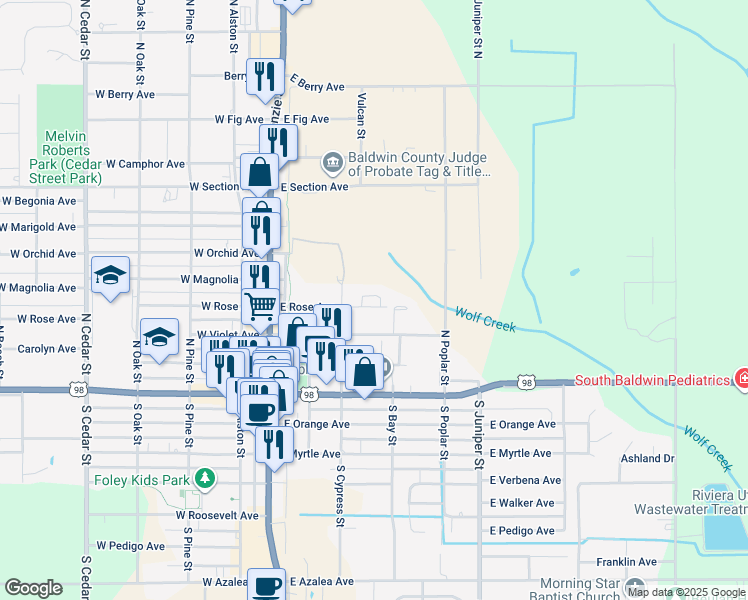Tap the school marker near W Magnolia Ave
Screen dimensions: 748x600
[x=110, y=275]
